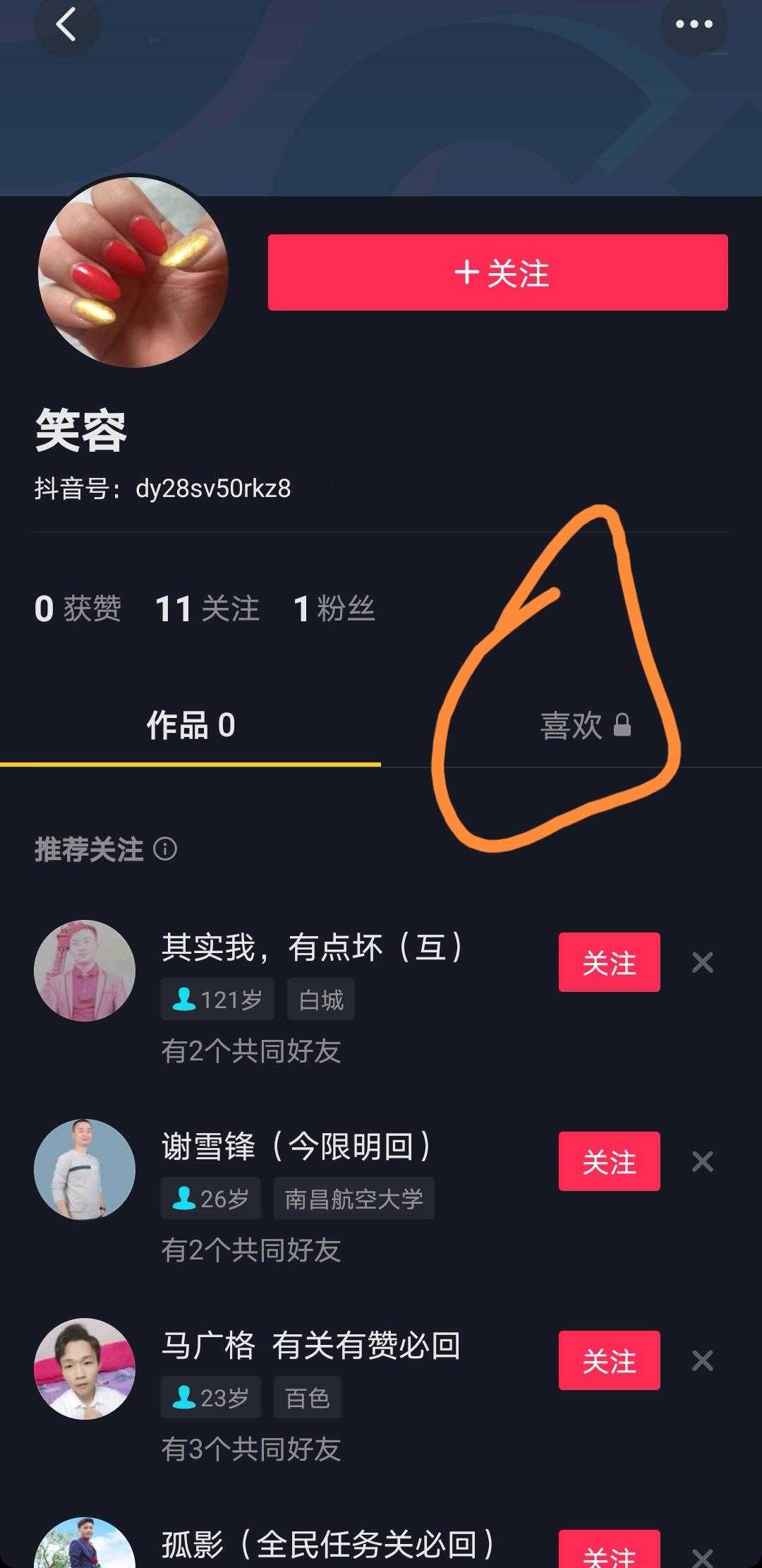Follow 马广格 有关有赞必回
This screenshot has height=1568, width=762.
[x=609, y=1360]
